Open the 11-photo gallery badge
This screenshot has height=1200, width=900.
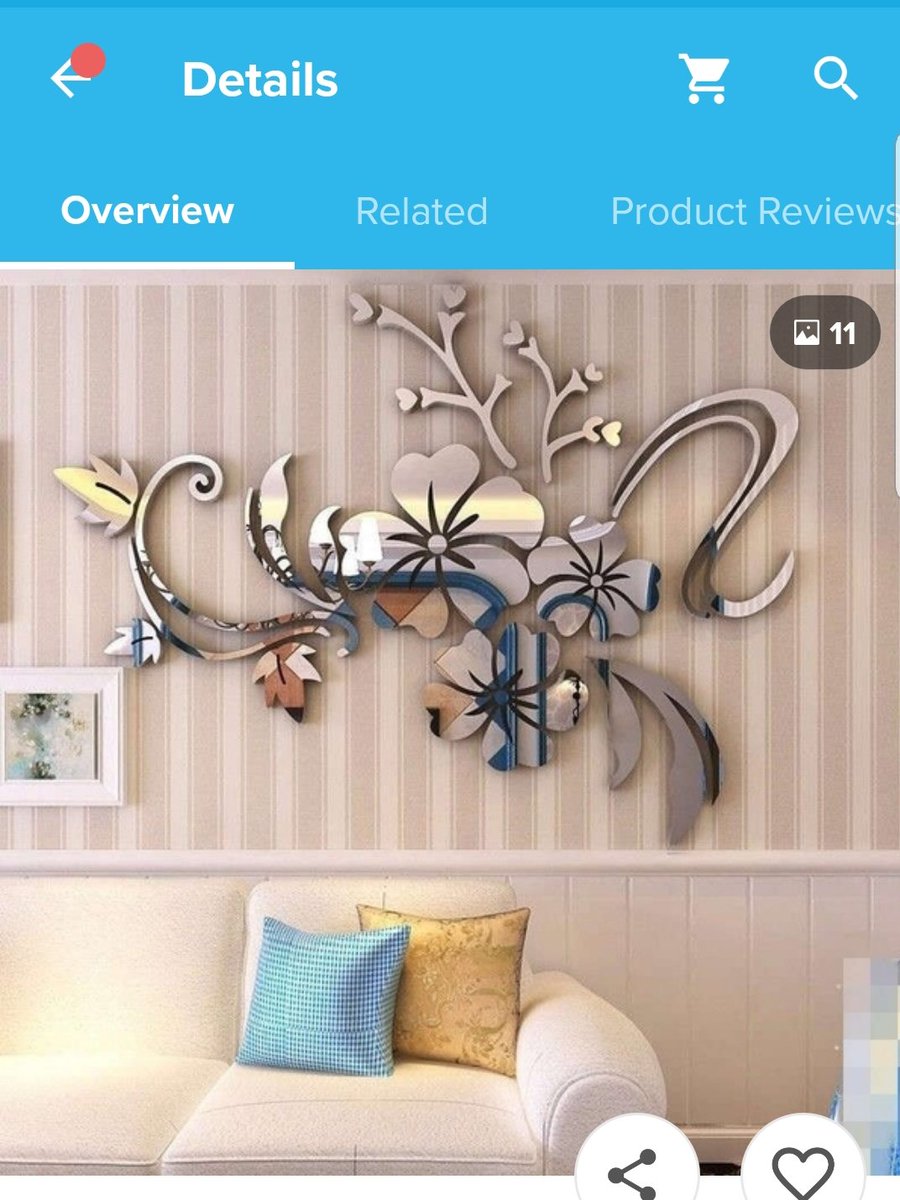tap(825, 332)
